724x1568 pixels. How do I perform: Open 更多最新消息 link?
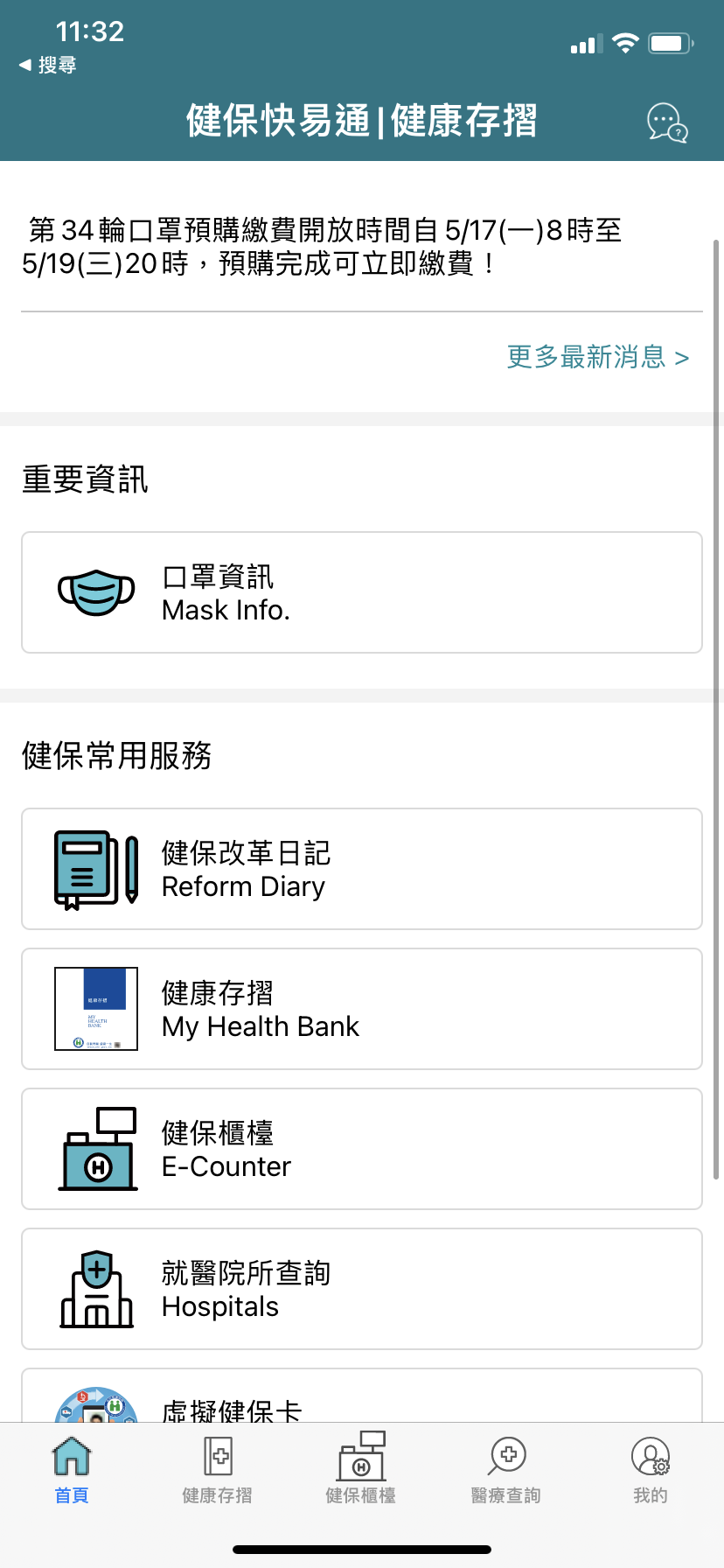pos(598,357)
